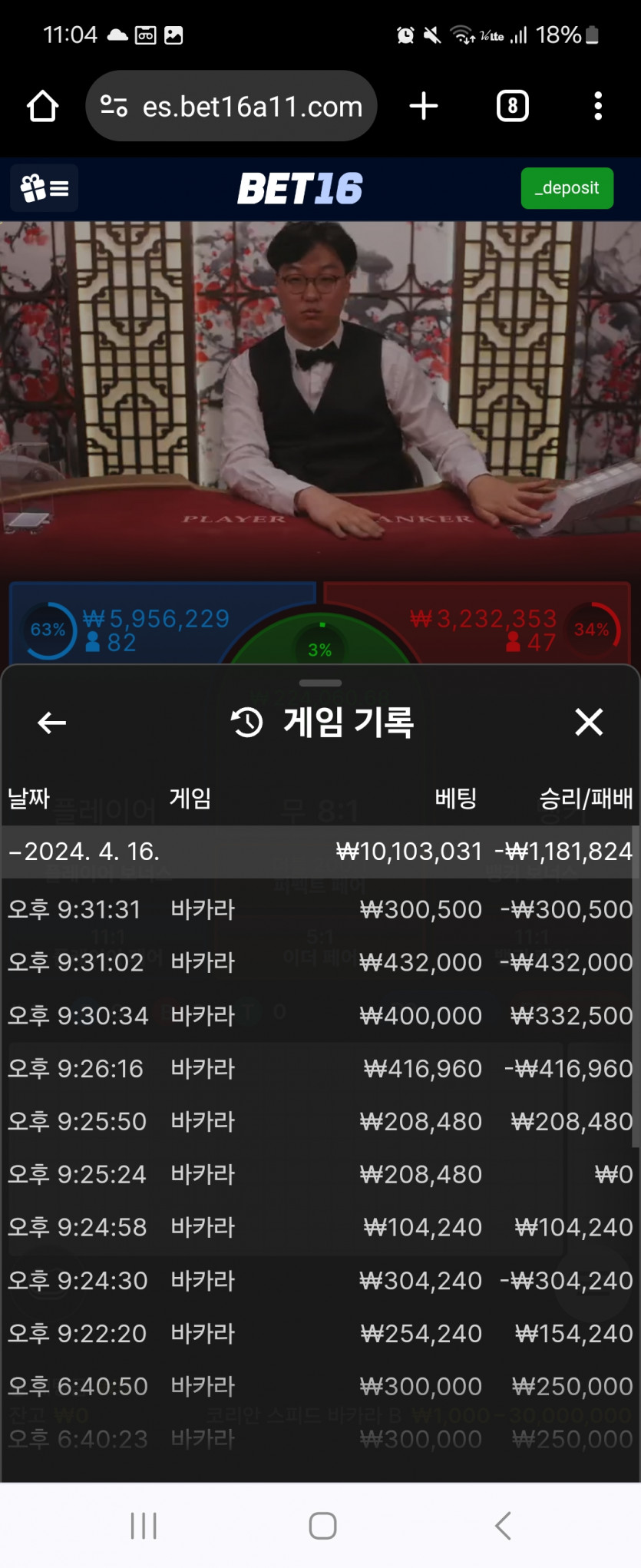Image resolution: width=641 pixels, height=1568 pixels.
Task: Open the 오후 9:30:34 바카라 record
Action: tap(319, 1016)
